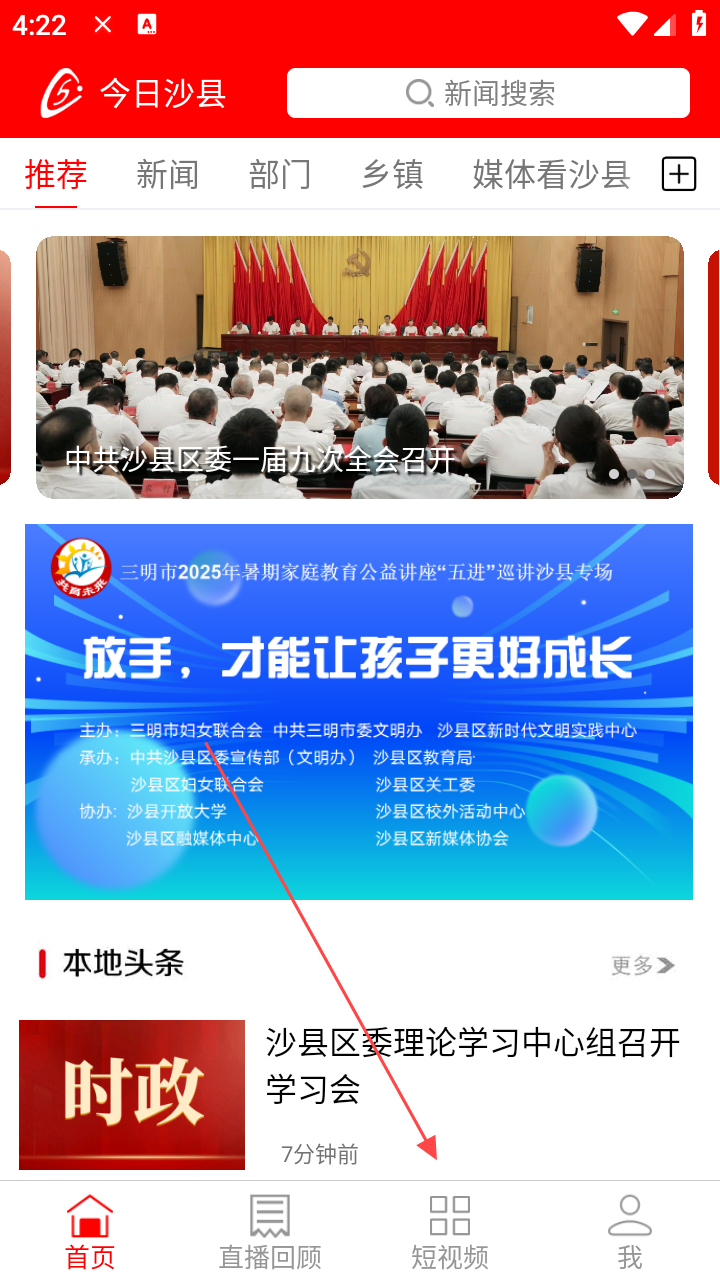
Task: Open the add channel plus icon
Action: [679, 175]
